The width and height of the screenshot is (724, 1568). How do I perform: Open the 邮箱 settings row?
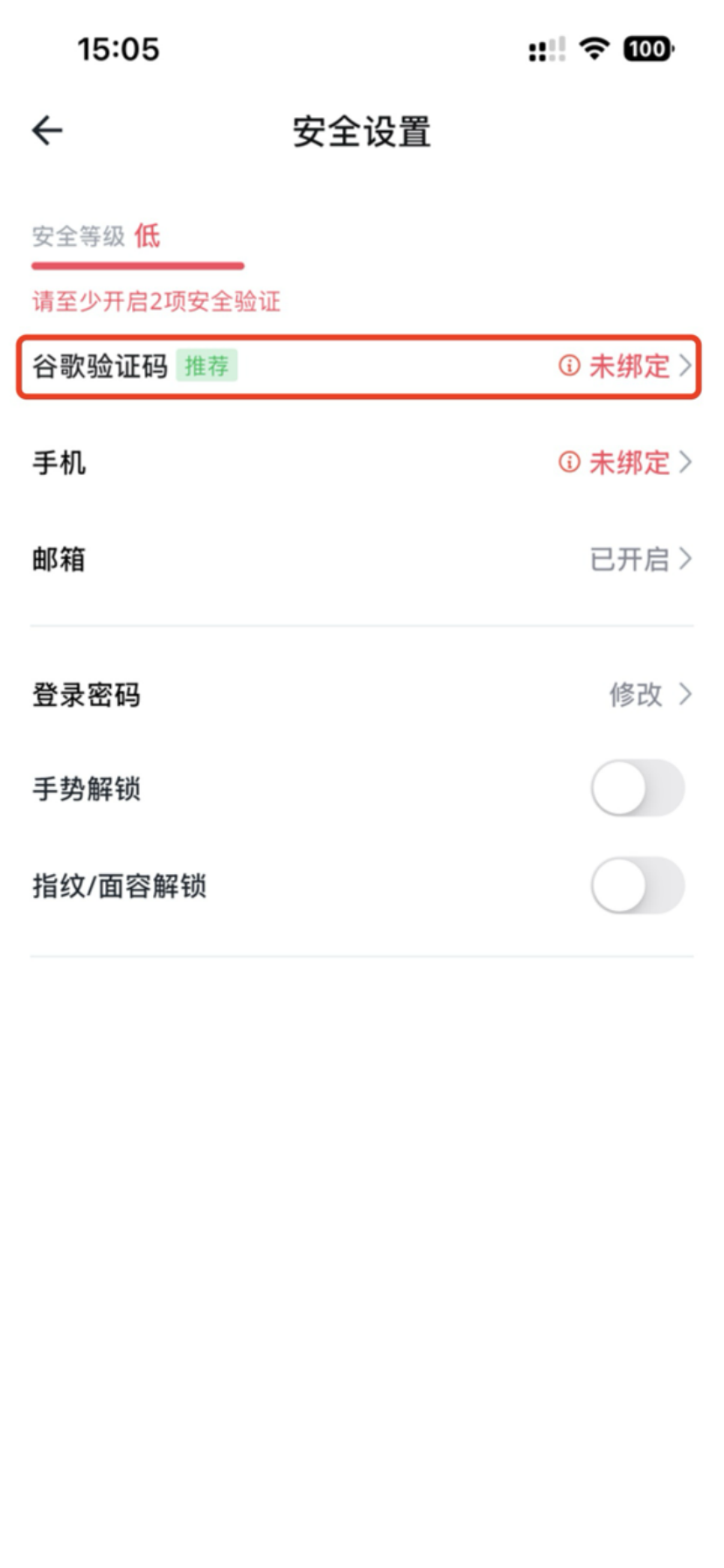(x=360, y=559)
